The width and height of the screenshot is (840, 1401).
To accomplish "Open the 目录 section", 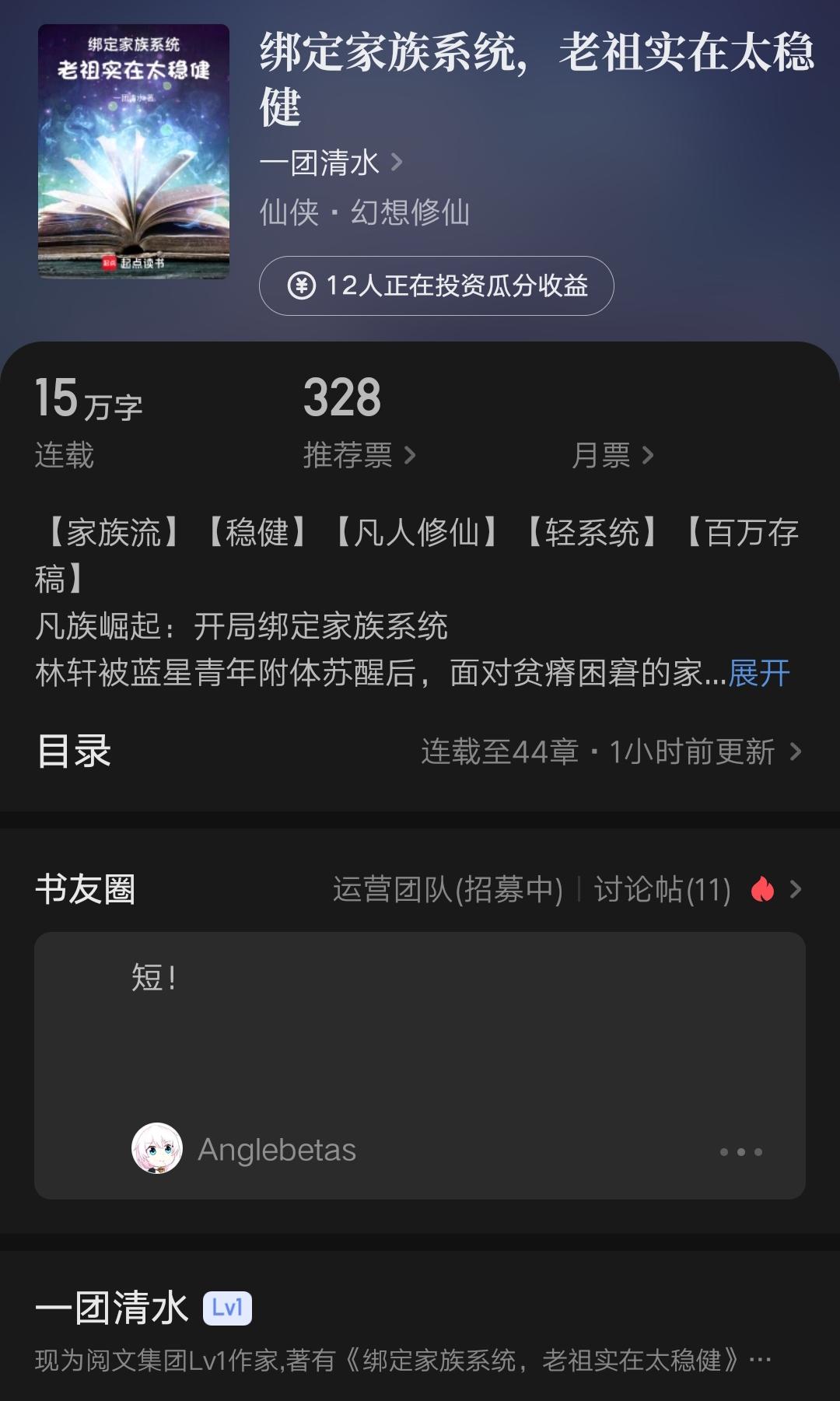I will tap(74, 751).
